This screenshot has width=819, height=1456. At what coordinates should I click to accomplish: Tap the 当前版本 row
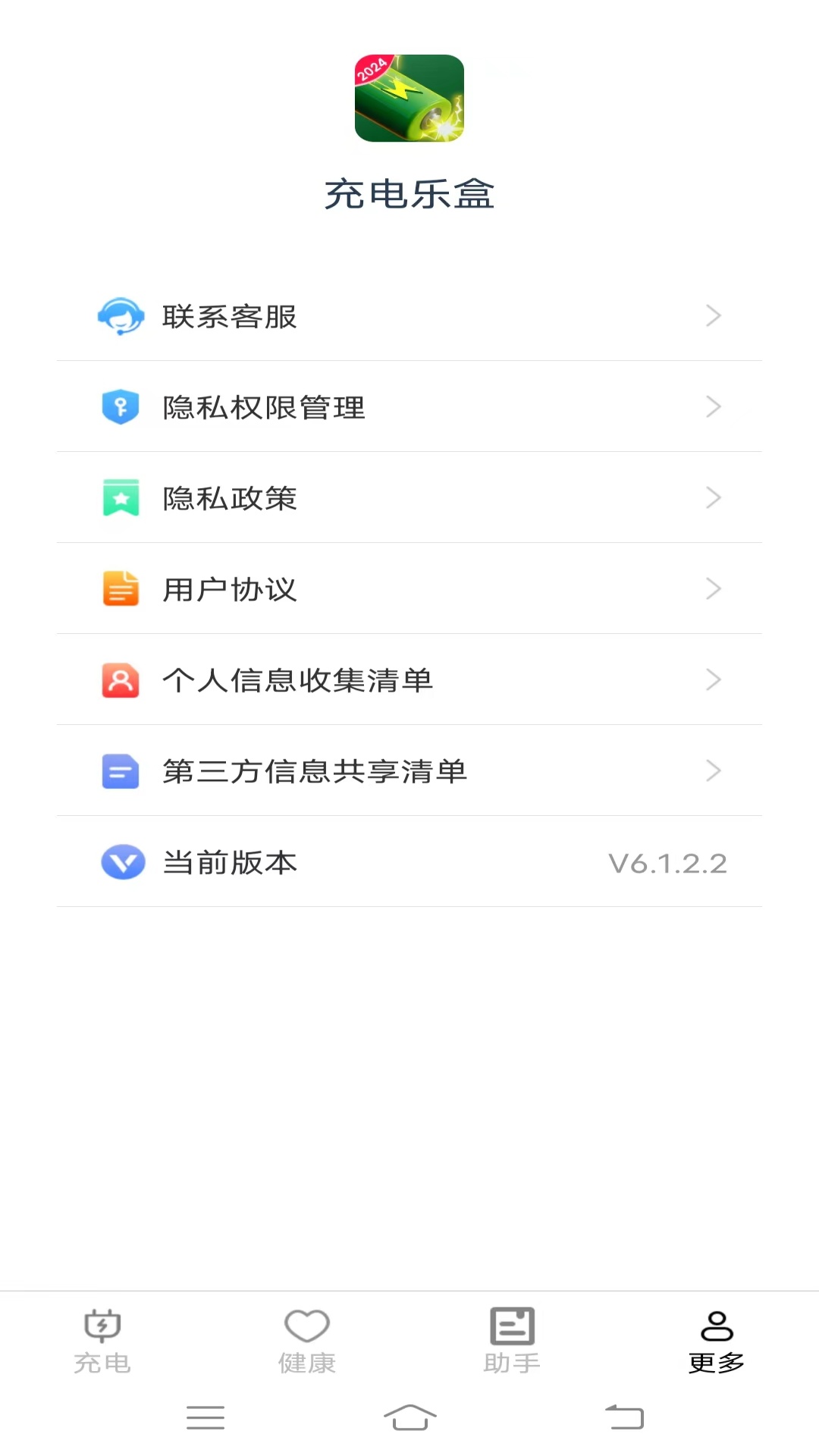[x=409, y=862]
